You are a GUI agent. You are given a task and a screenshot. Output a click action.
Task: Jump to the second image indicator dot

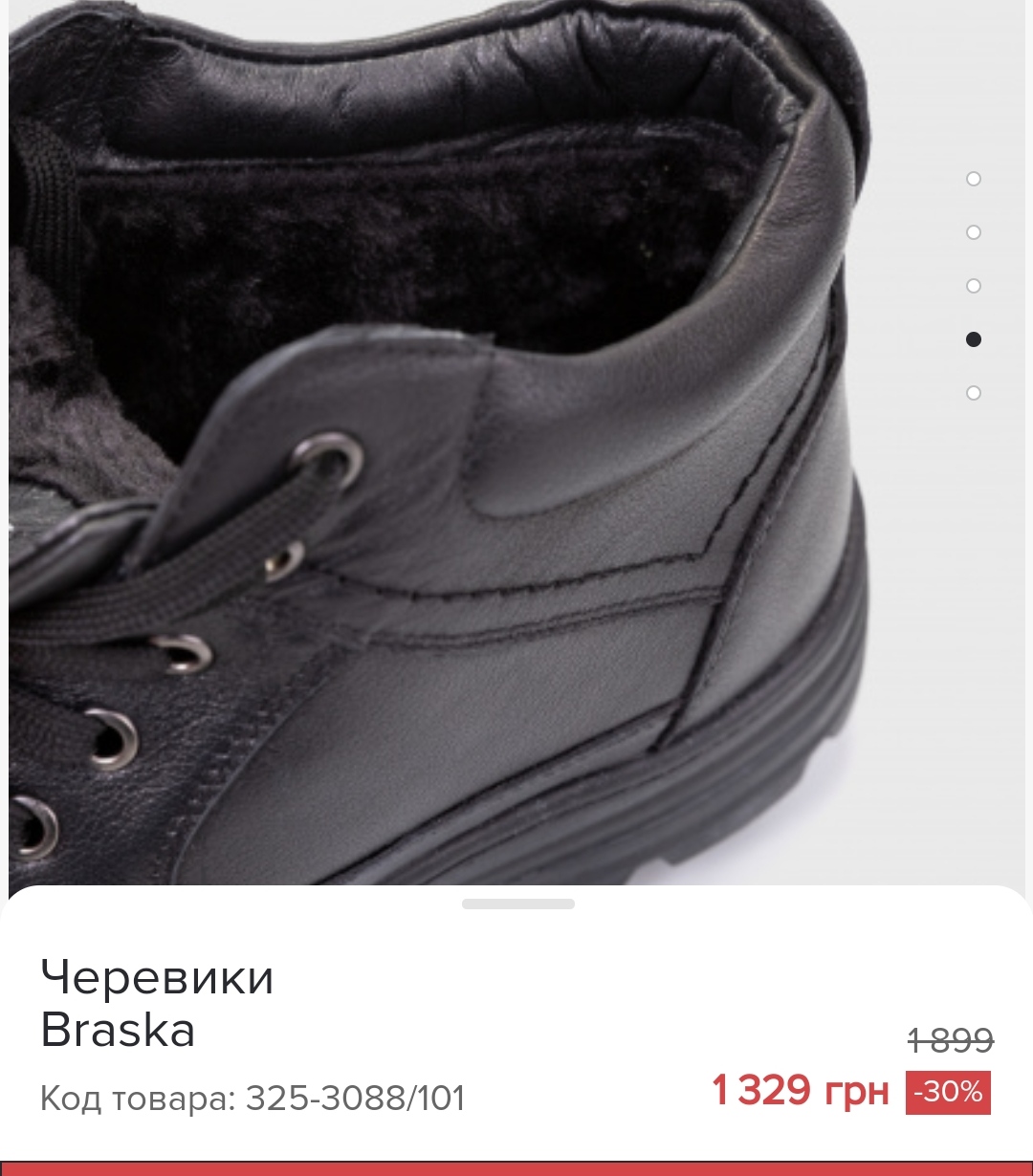click(974, 232)
